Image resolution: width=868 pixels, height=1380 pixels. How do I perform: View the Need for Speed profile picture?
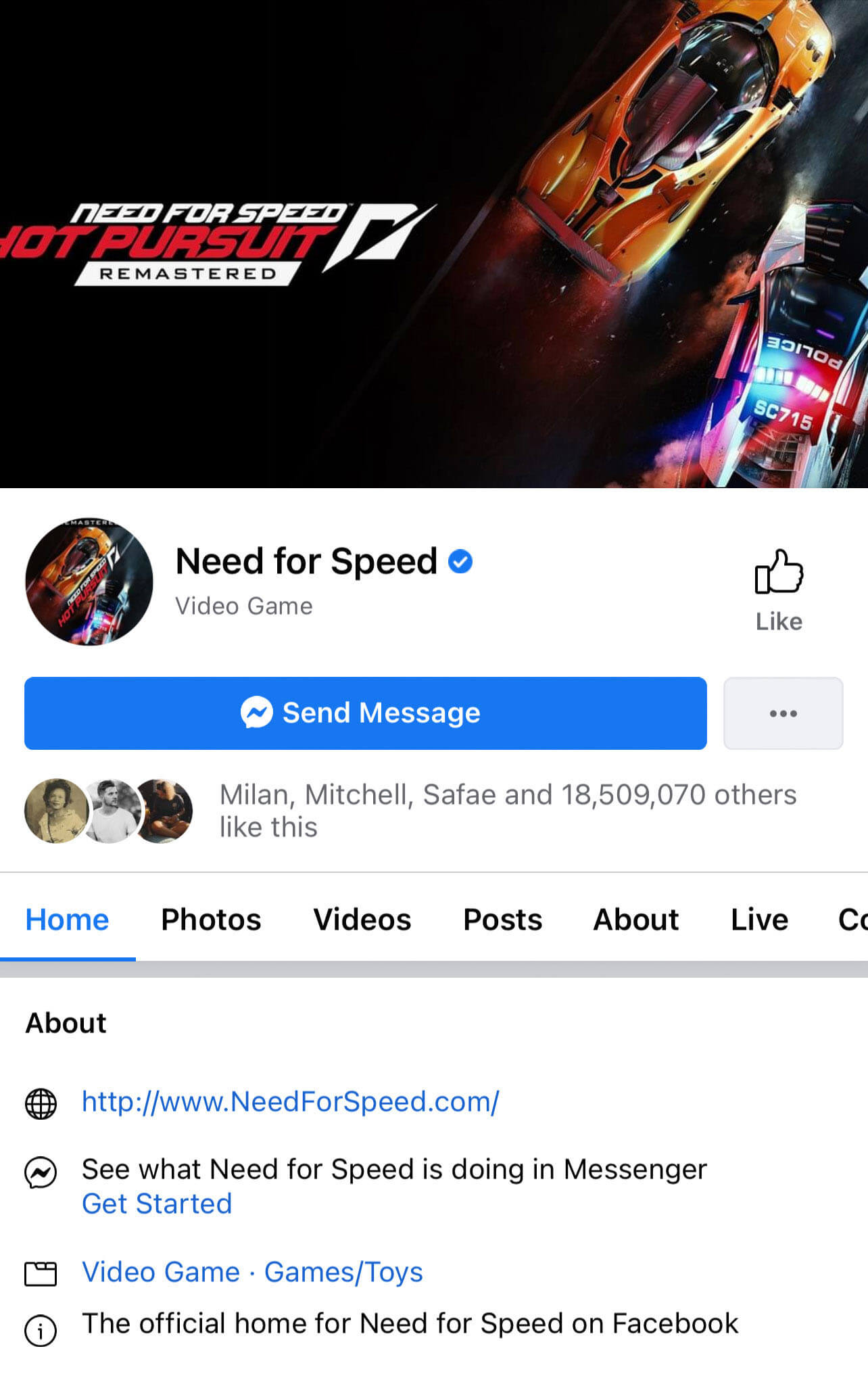(89, 582)
